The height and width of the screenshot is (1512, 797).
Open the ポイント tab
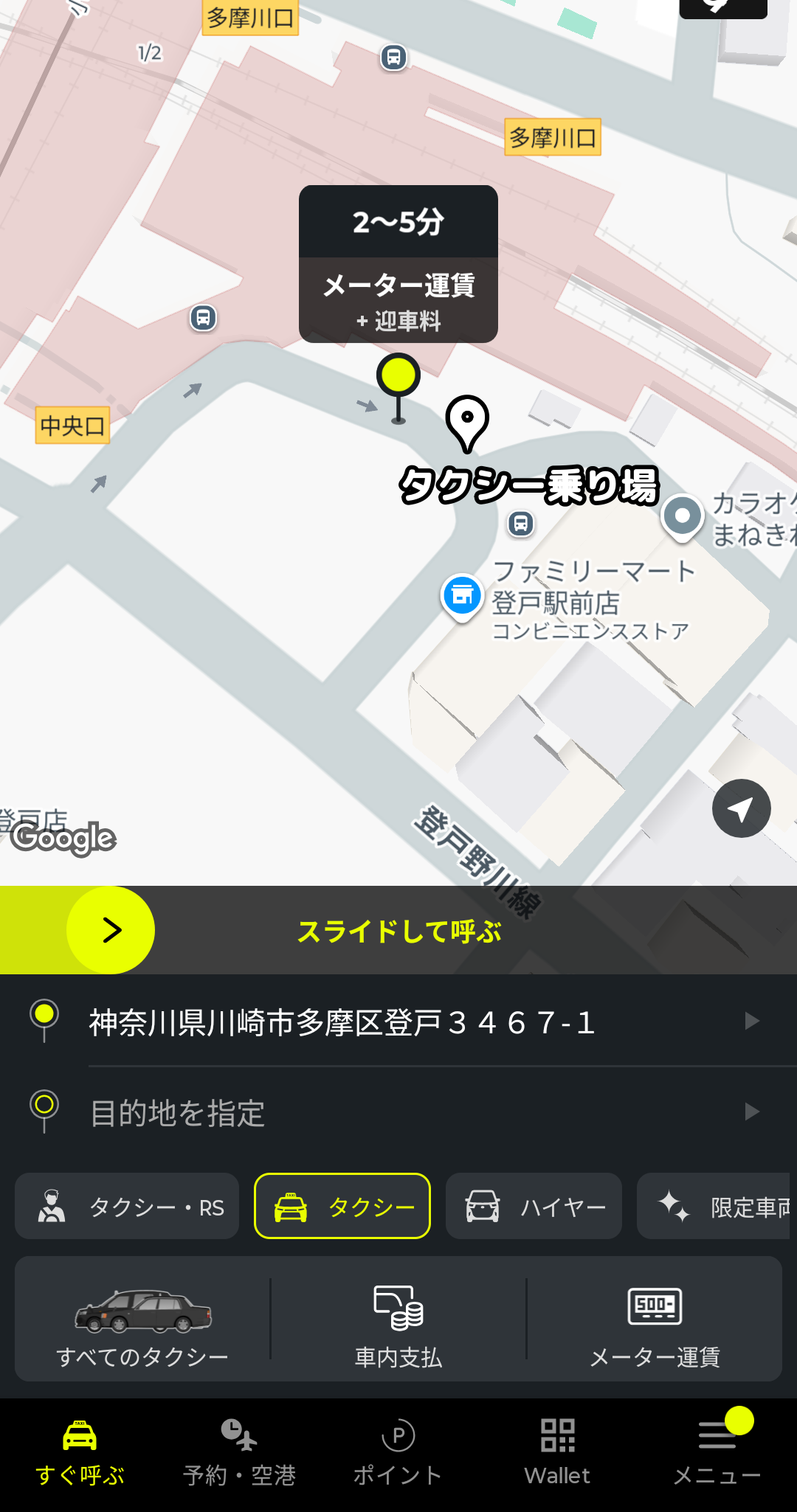point(398,1453)
